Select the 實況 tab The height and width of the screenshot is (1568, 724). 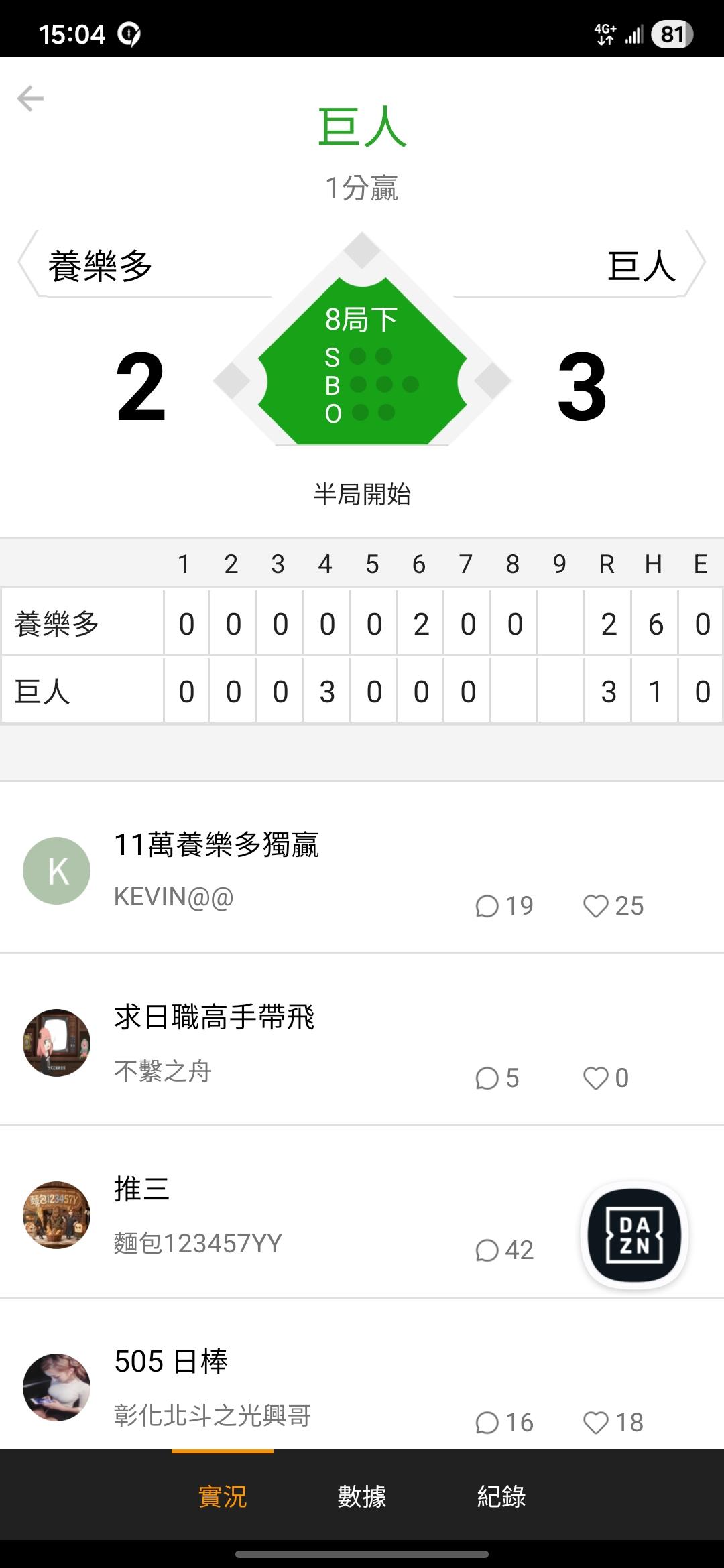223,1496
